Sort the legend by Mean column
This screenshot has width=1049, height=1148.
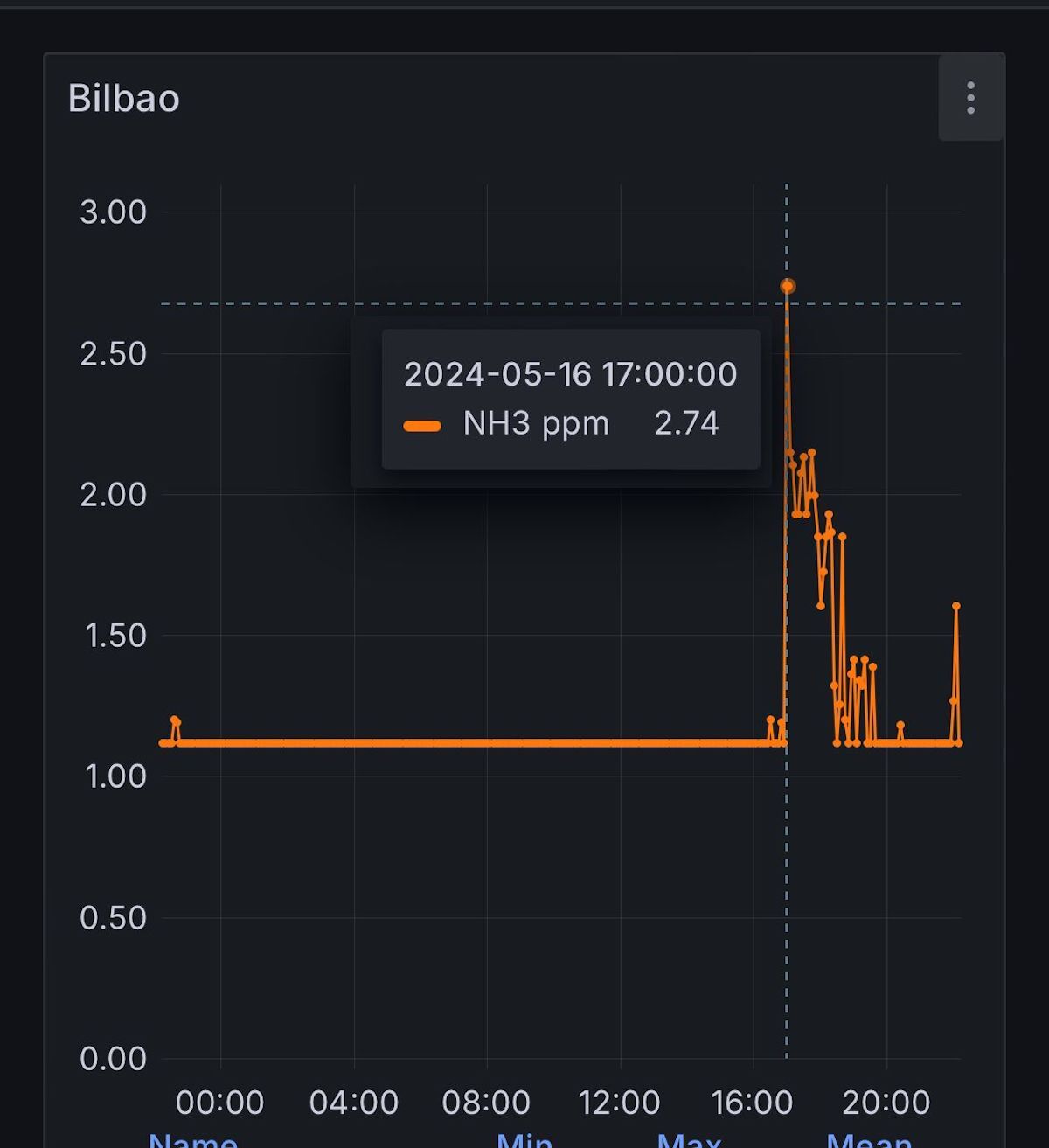869,1140
